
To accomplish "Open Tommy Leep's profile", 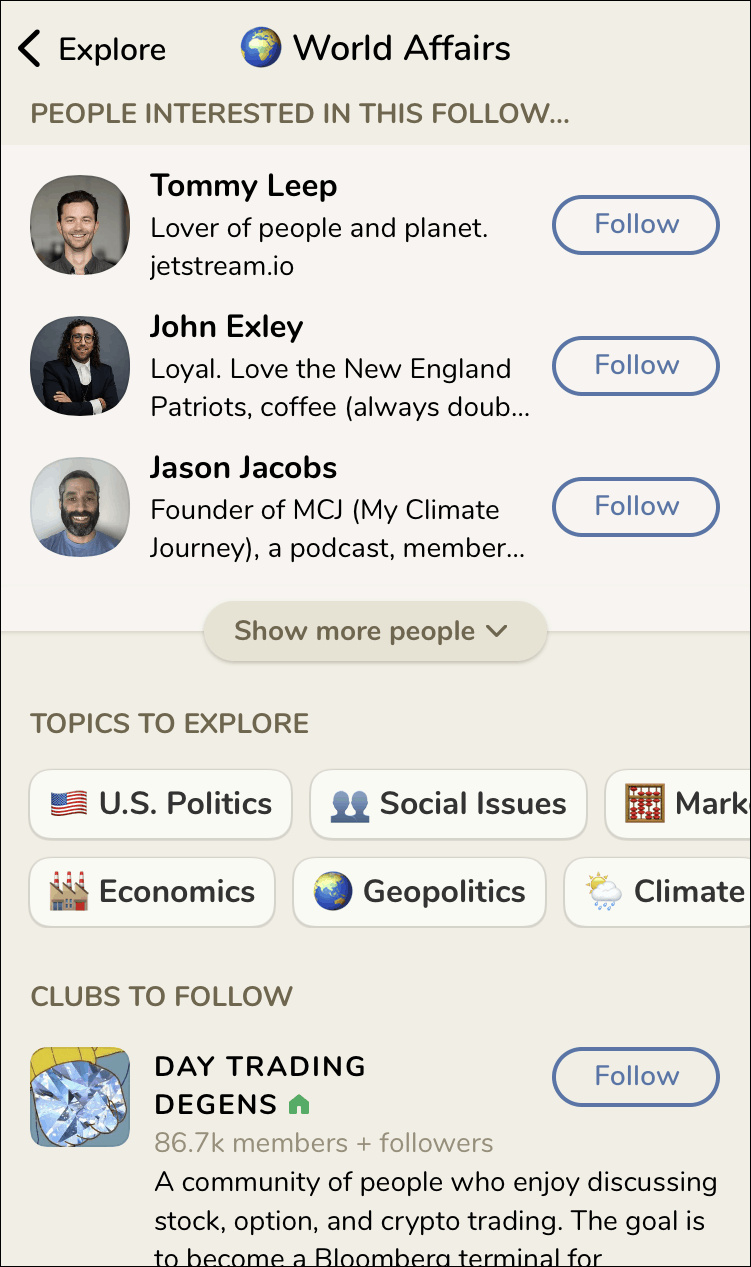I will 243,186.
